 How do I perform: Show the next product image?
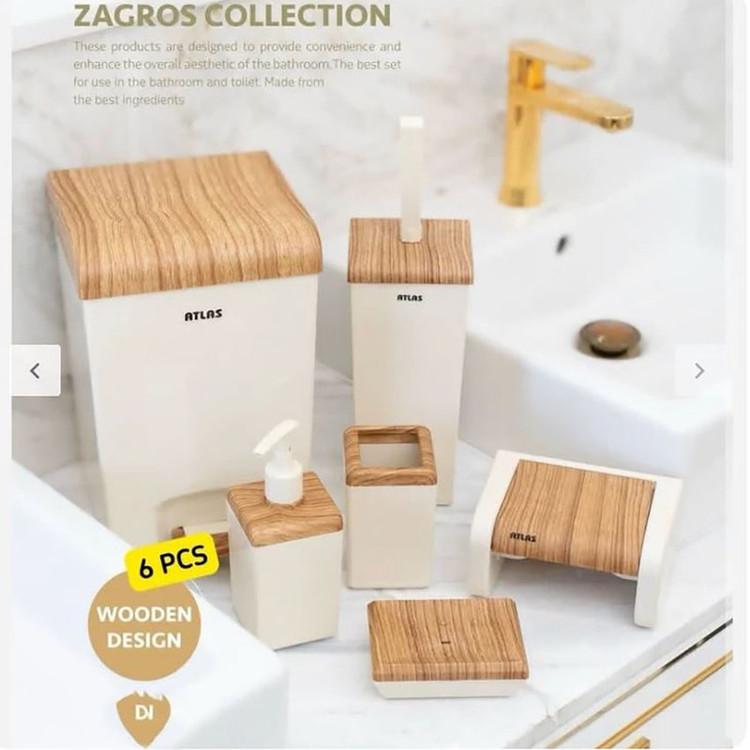699,371
